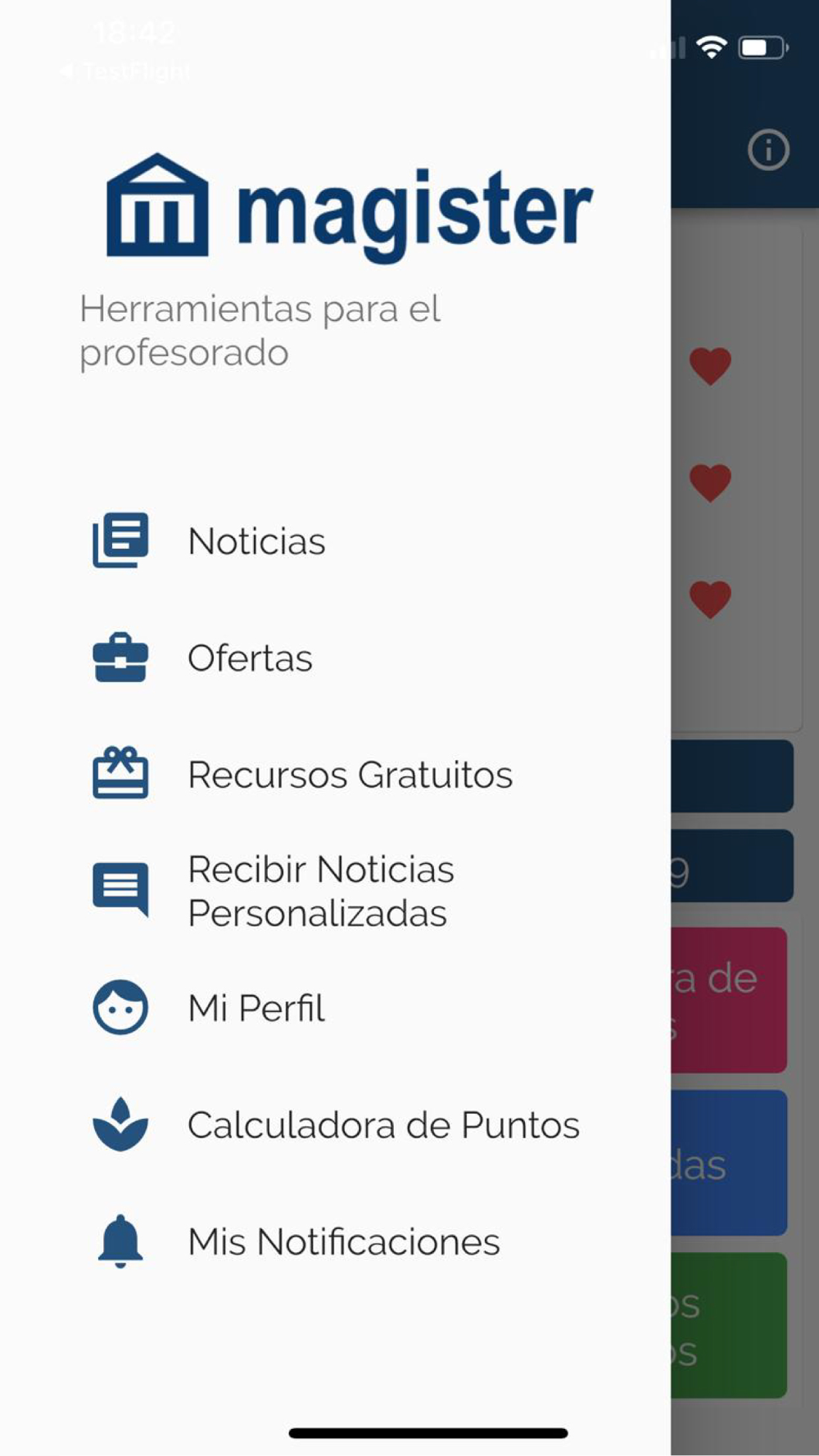819x1456 pixels.
Task: Return to TestFlight via the status bar
Action: pyautogui.click(x=125, y=72)
